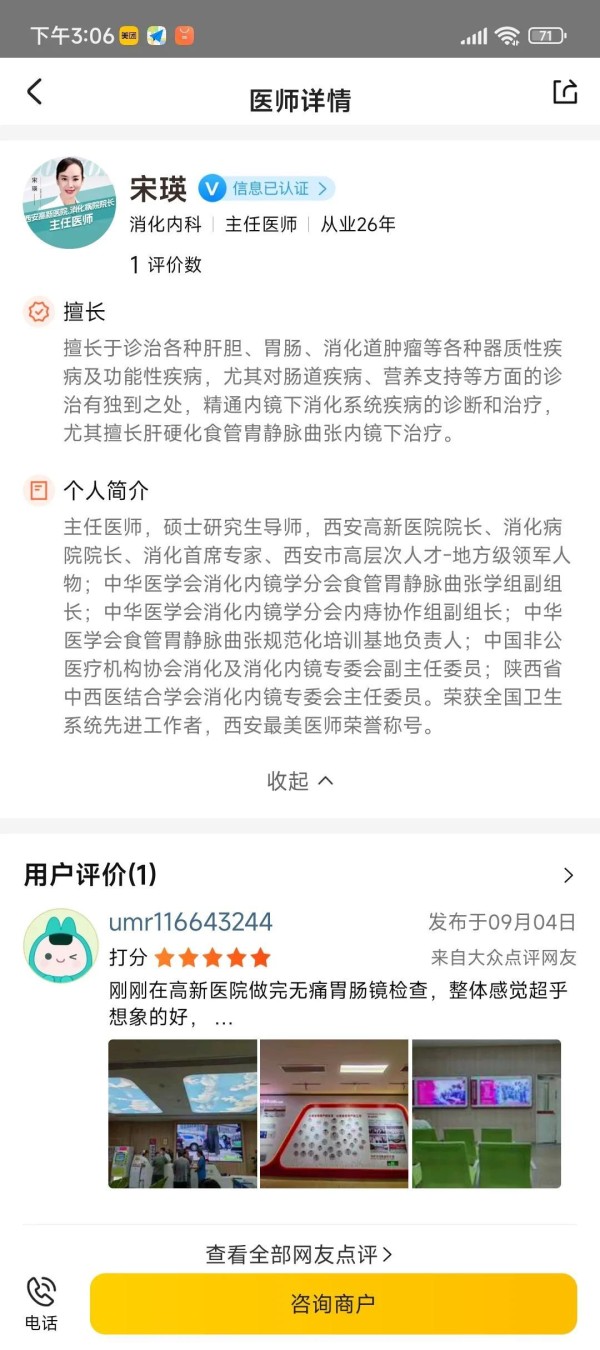Share this doctor's detail page
This screenshot has width=600, height=1350.
[565, 92]
